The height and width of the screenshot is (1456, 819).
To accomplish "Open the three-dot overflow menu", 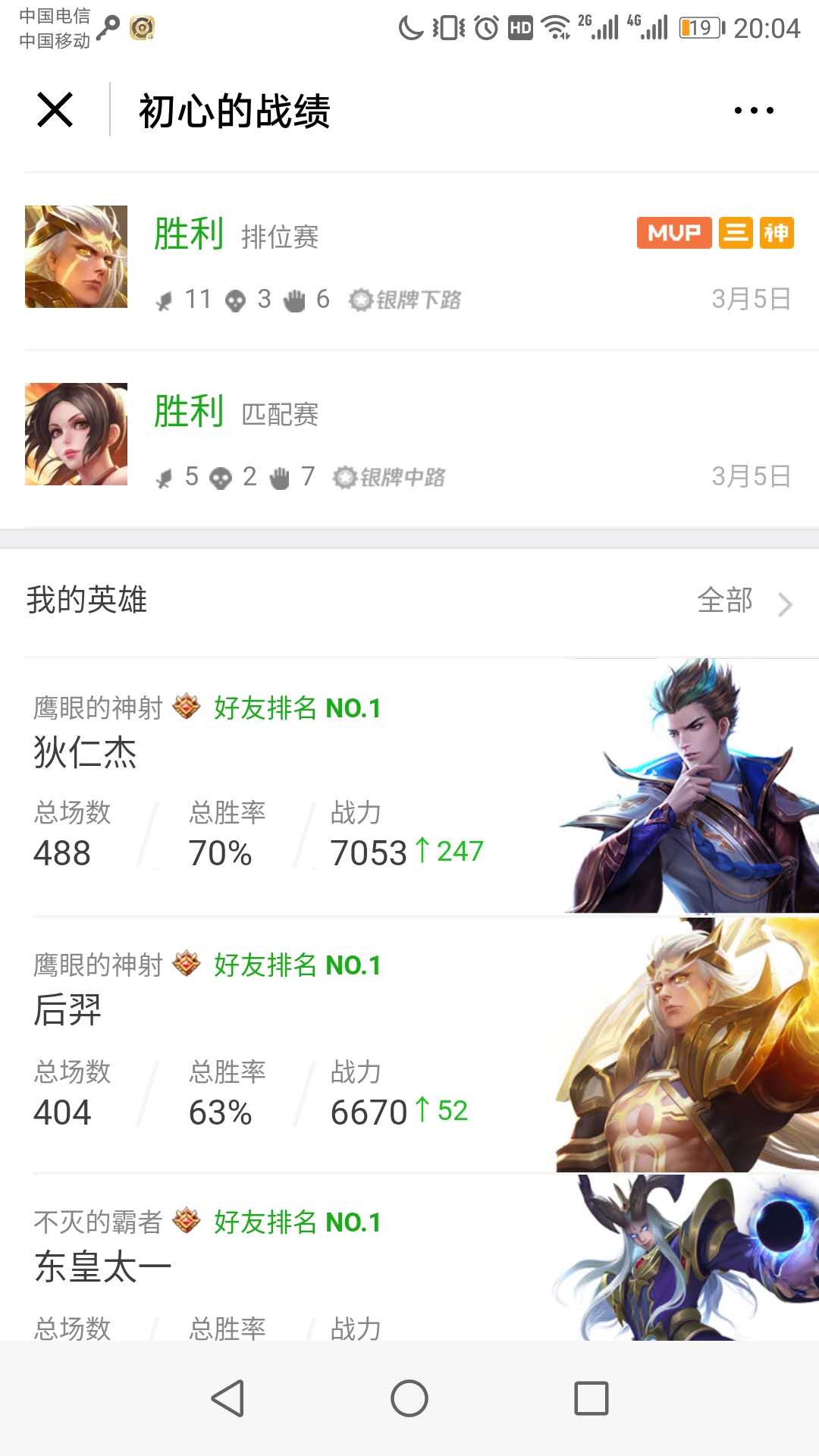I will coord(753,111).
